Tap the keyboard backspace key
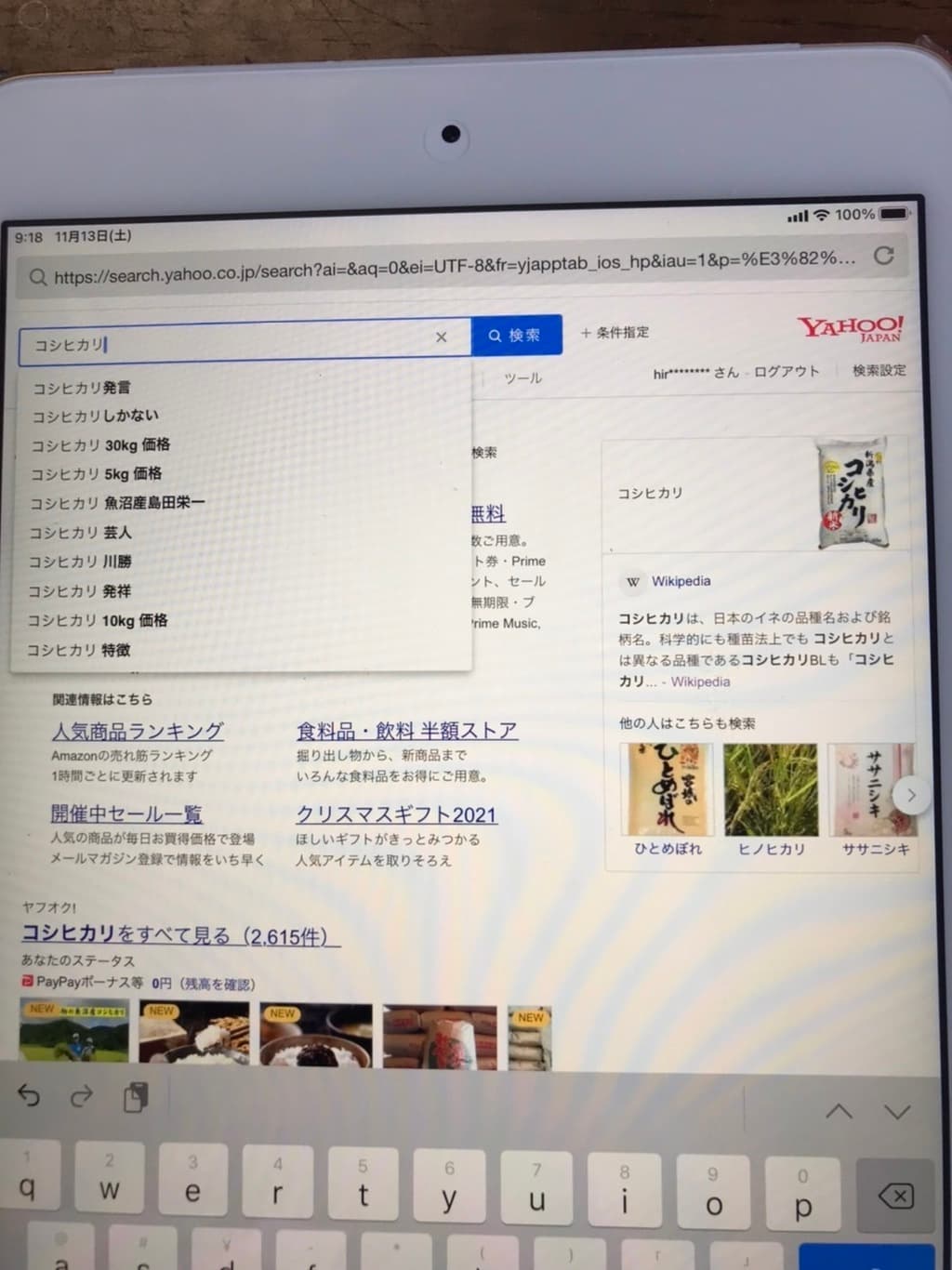Screen dimensions: 952x1270 click(895, 1196)
